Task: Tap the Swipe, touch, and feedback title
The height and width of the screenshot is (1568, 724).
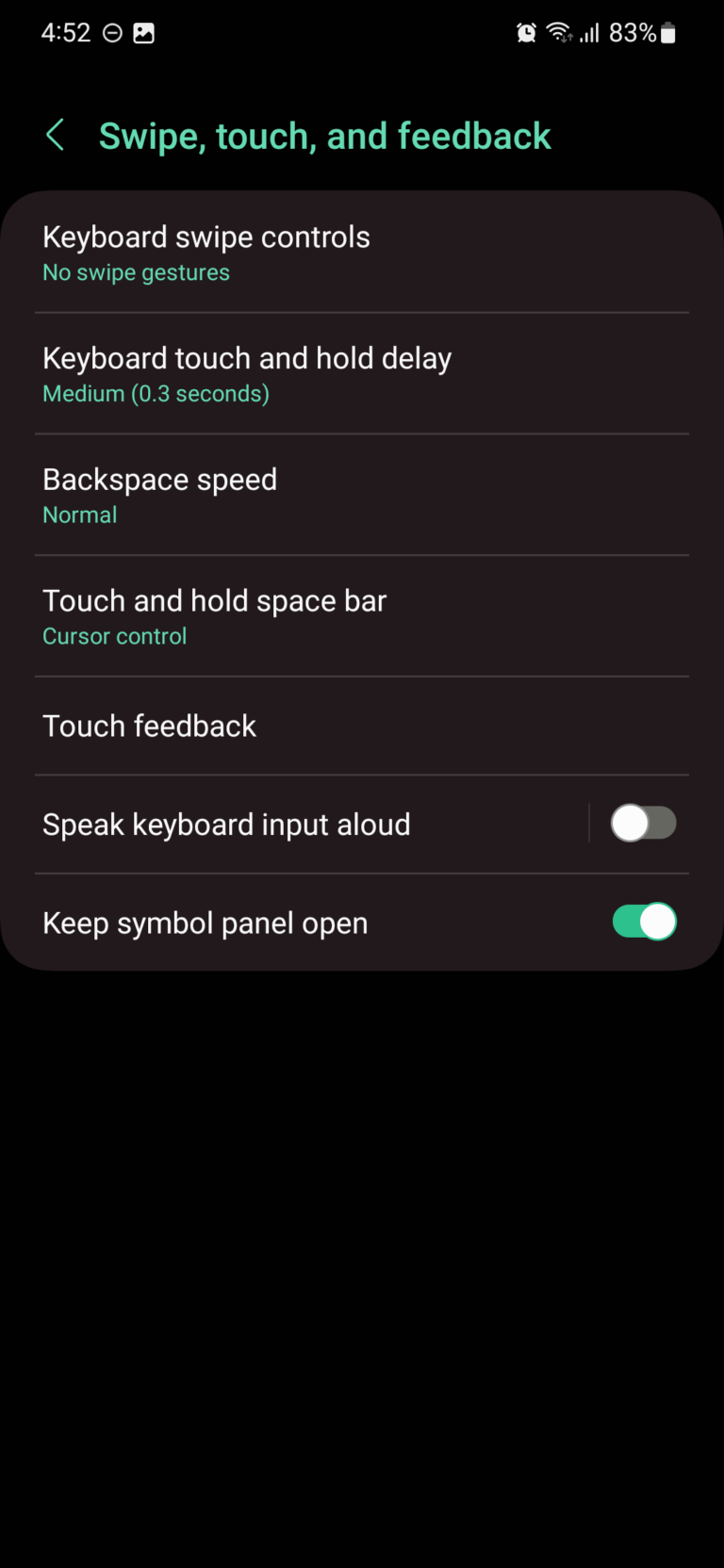Action: point(324,136)
